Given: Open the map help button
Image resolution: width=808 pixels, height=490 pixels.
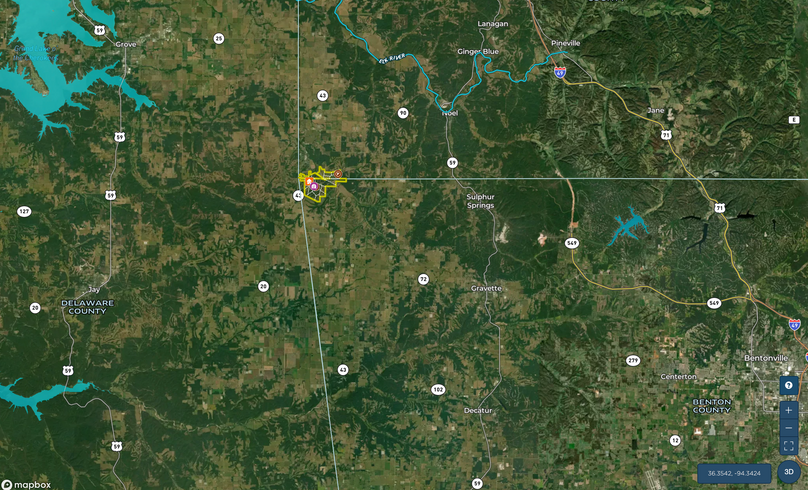Looking at the screenshot, I should point(789,385).
